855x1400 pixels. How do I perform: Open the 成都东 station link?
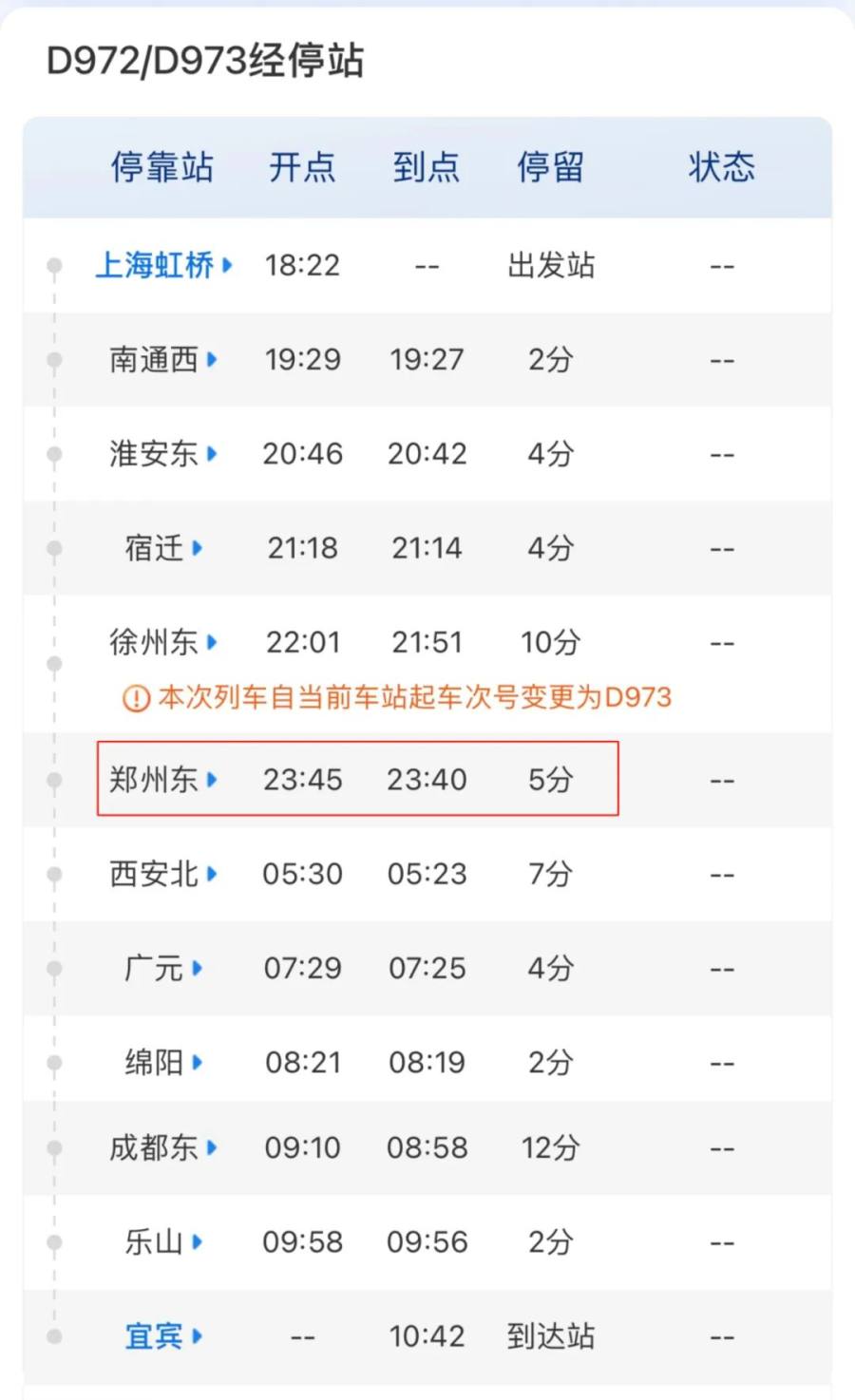point(163,1147)
